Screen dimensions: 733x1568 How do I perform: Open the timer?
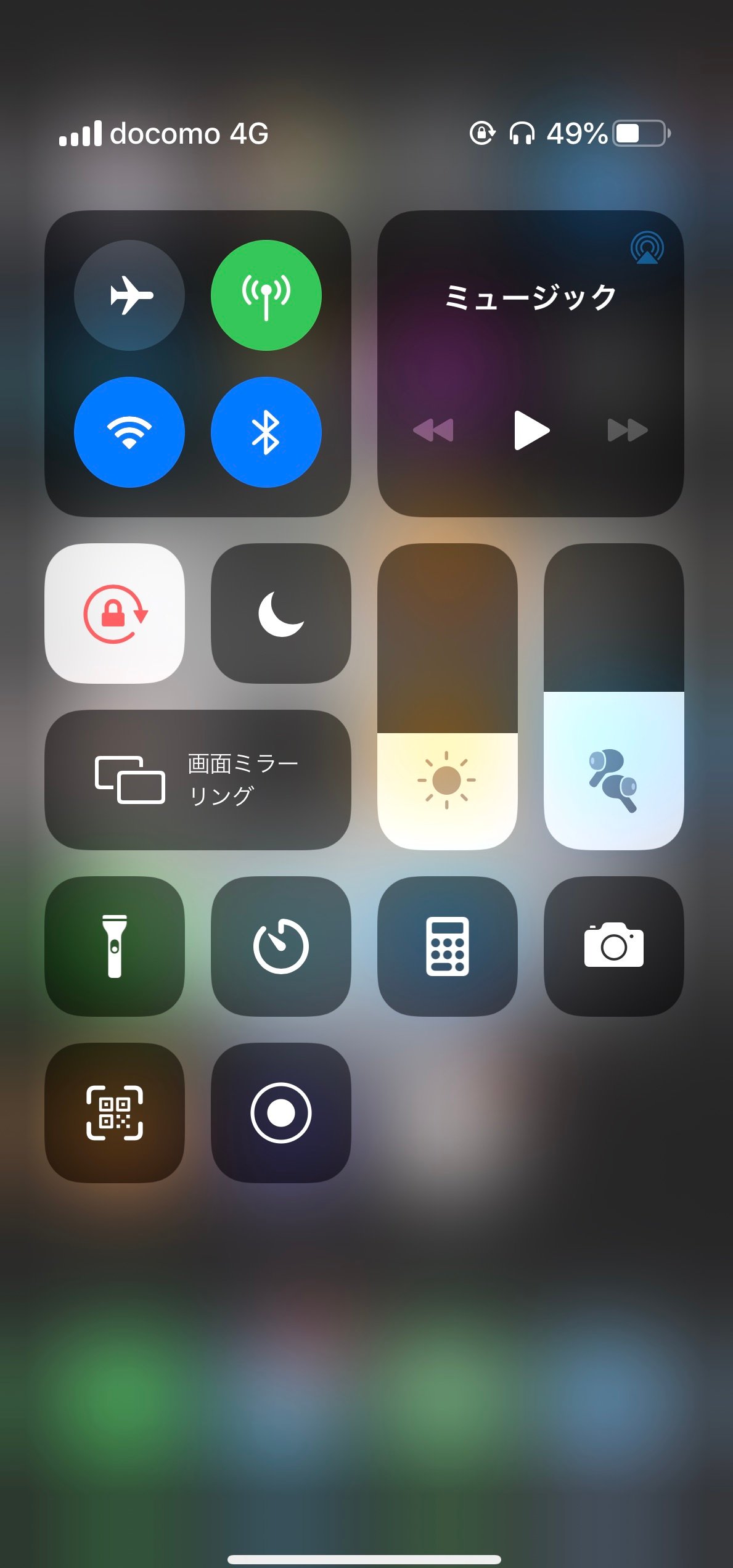click(281, 946)
